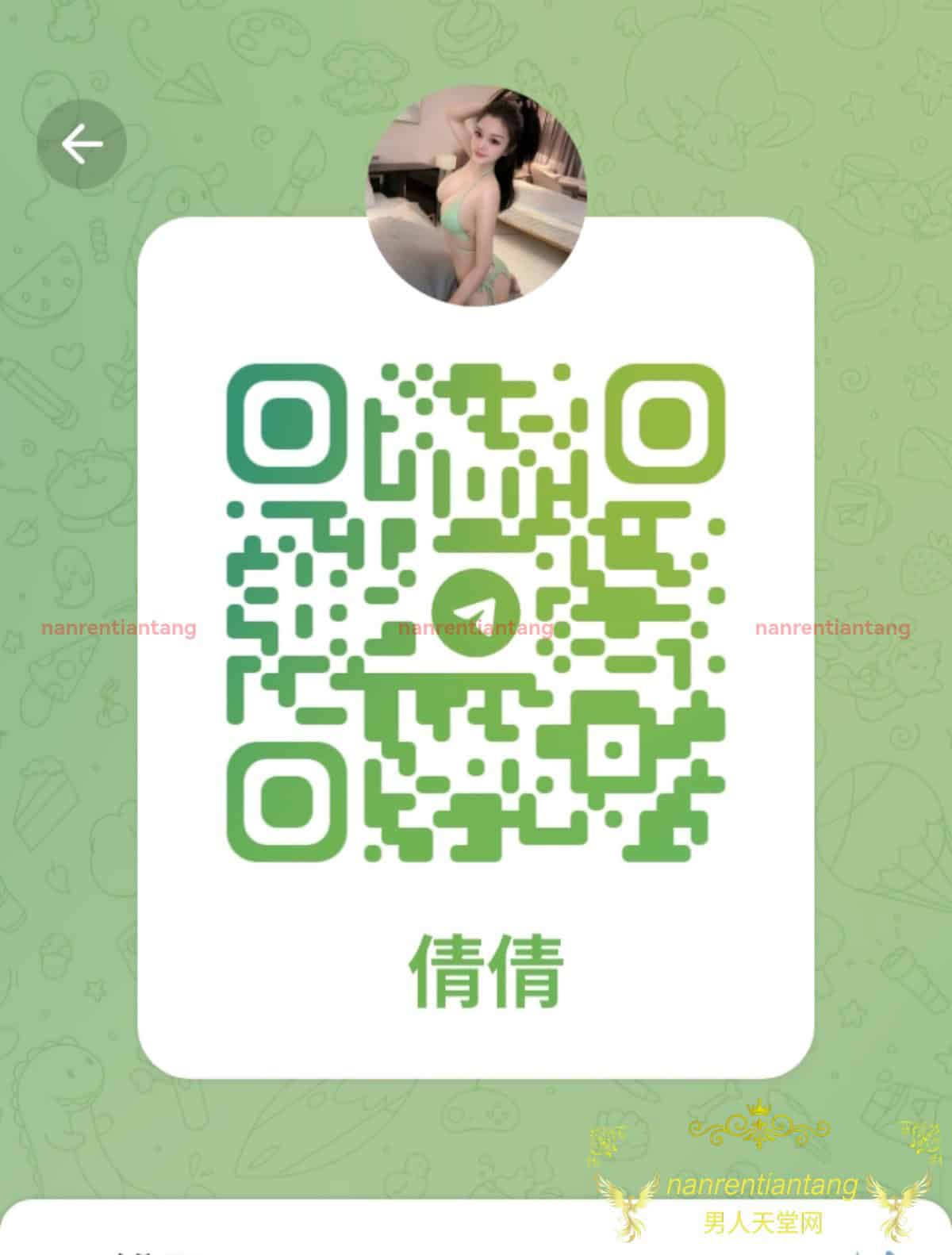Go back using the arrow button
Screen dimensions: 952x1255
coord(82,144)
